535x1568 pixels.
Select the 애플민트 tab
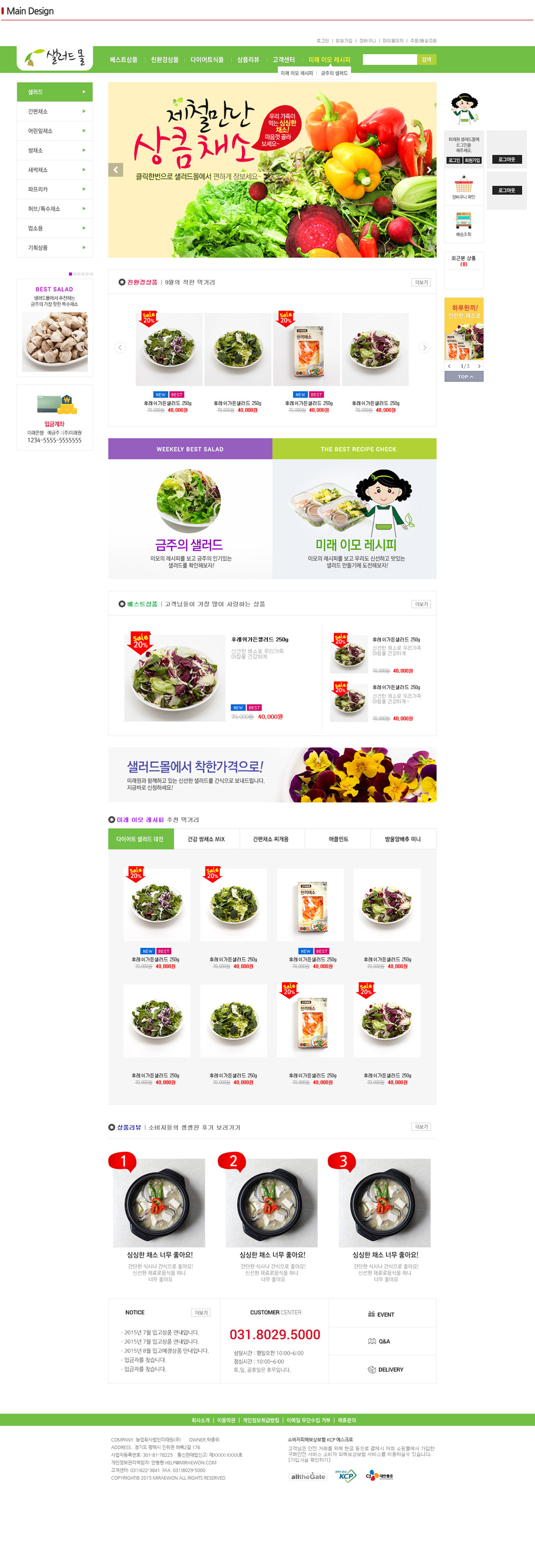(338, 839)
